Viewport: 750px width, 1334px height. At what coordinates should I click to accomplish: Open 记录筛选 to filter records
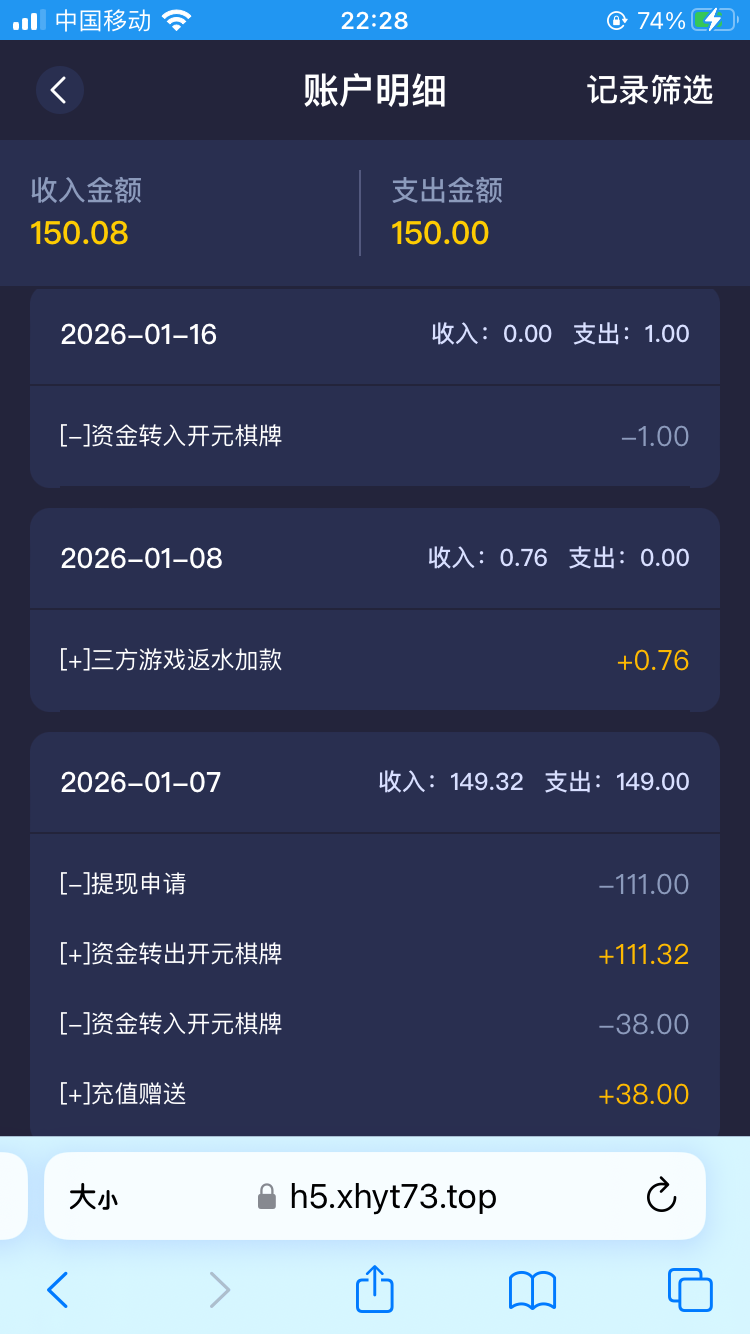649,89
